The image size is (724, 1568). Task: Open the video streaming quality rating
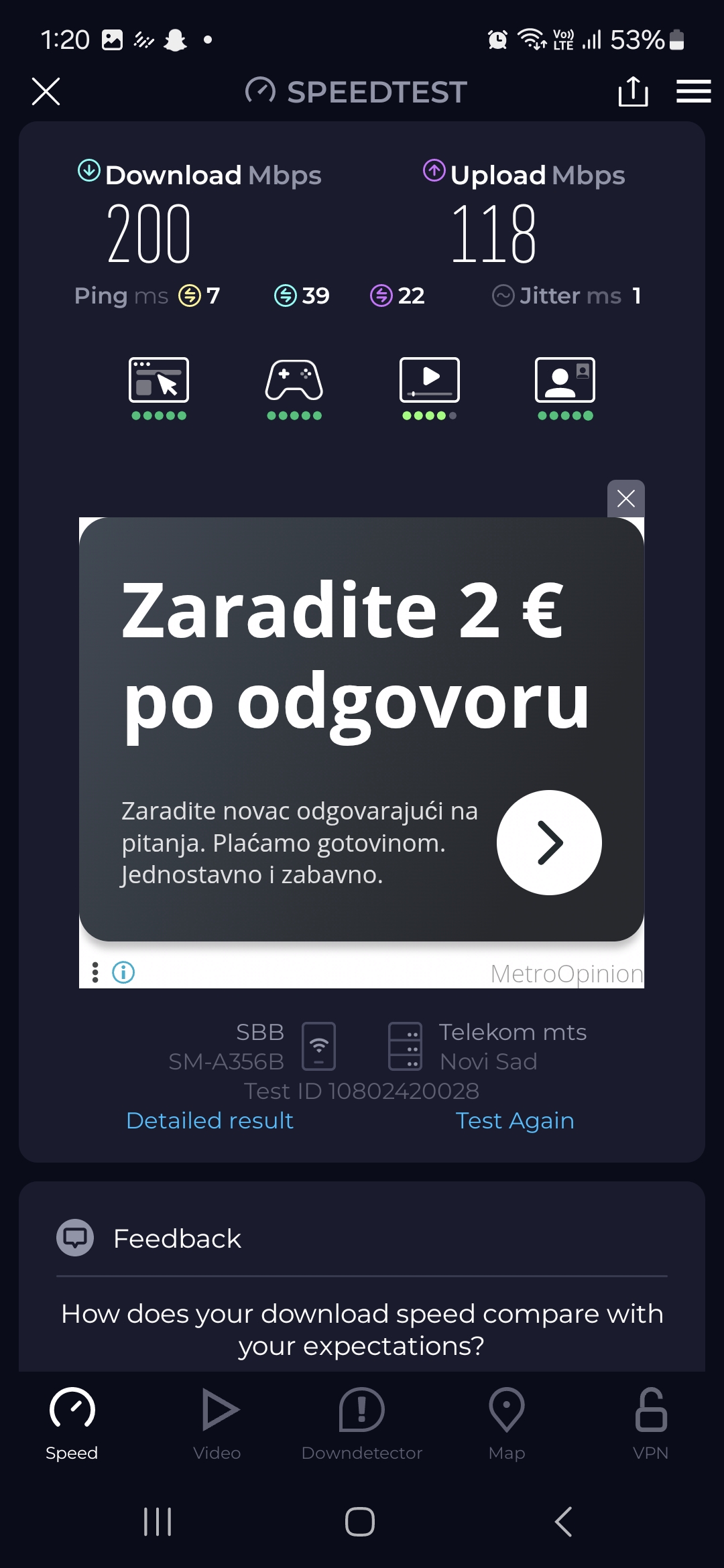click(x=430, y=387)
